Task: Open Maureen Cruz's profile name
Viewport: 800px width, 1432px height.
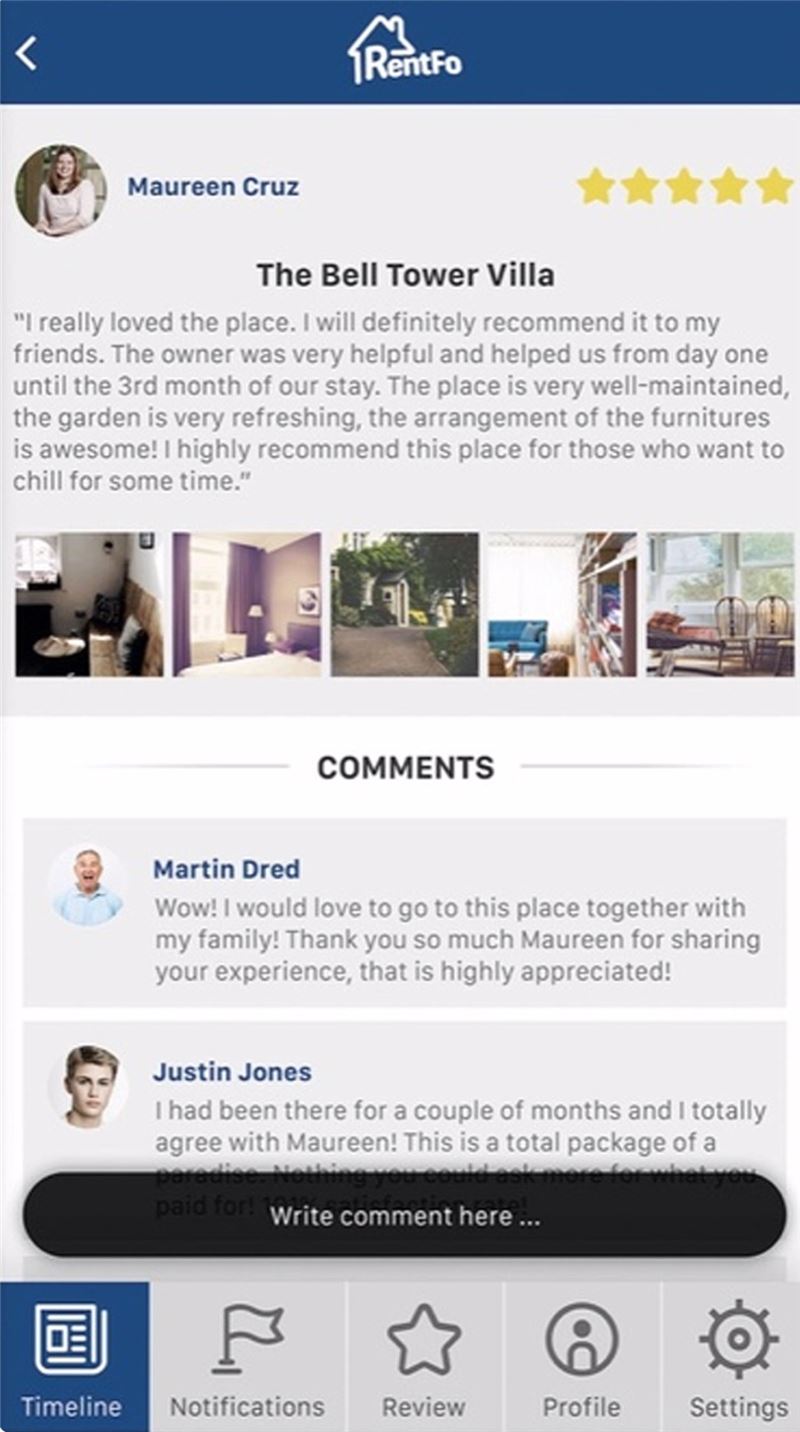Action: (x=213, y=187)
